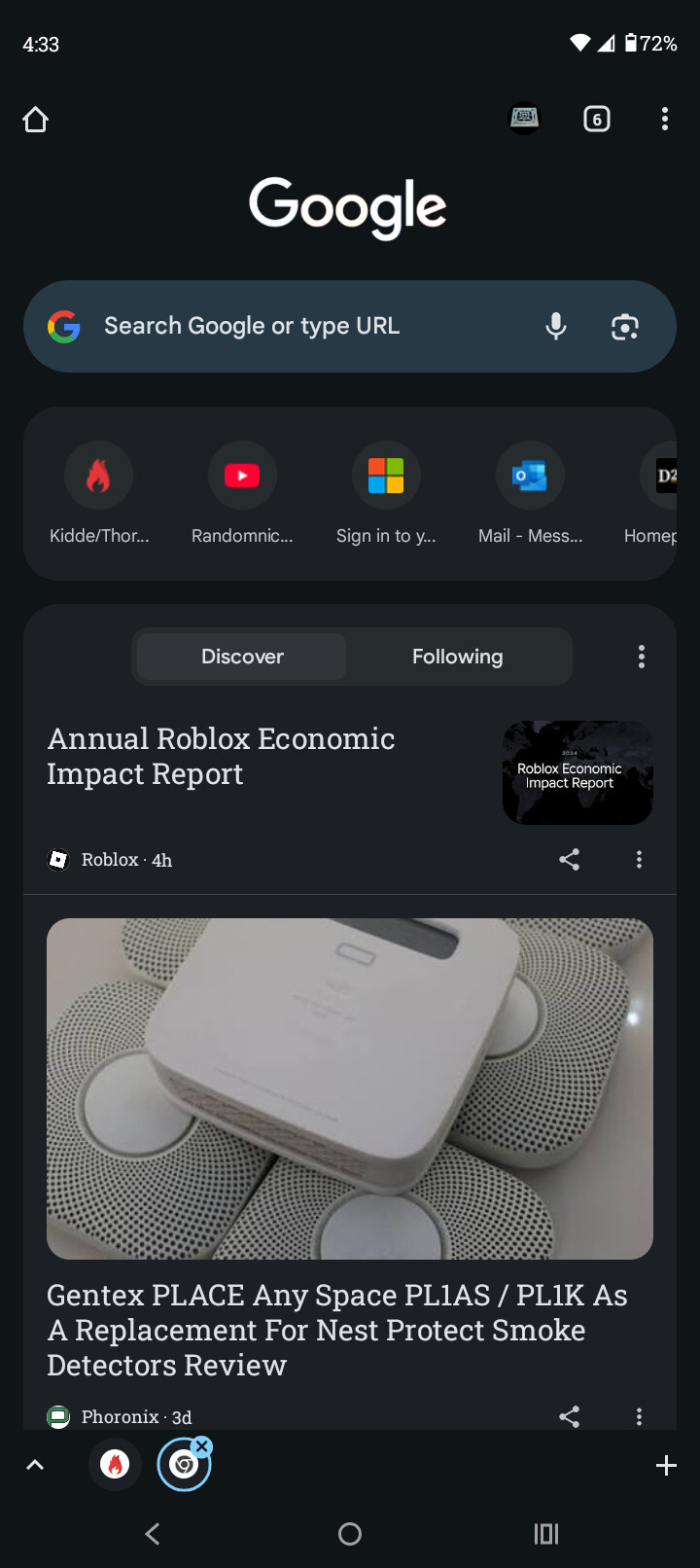Launch Google Lens camera search
700x1568 pixels.
(624, 327)
